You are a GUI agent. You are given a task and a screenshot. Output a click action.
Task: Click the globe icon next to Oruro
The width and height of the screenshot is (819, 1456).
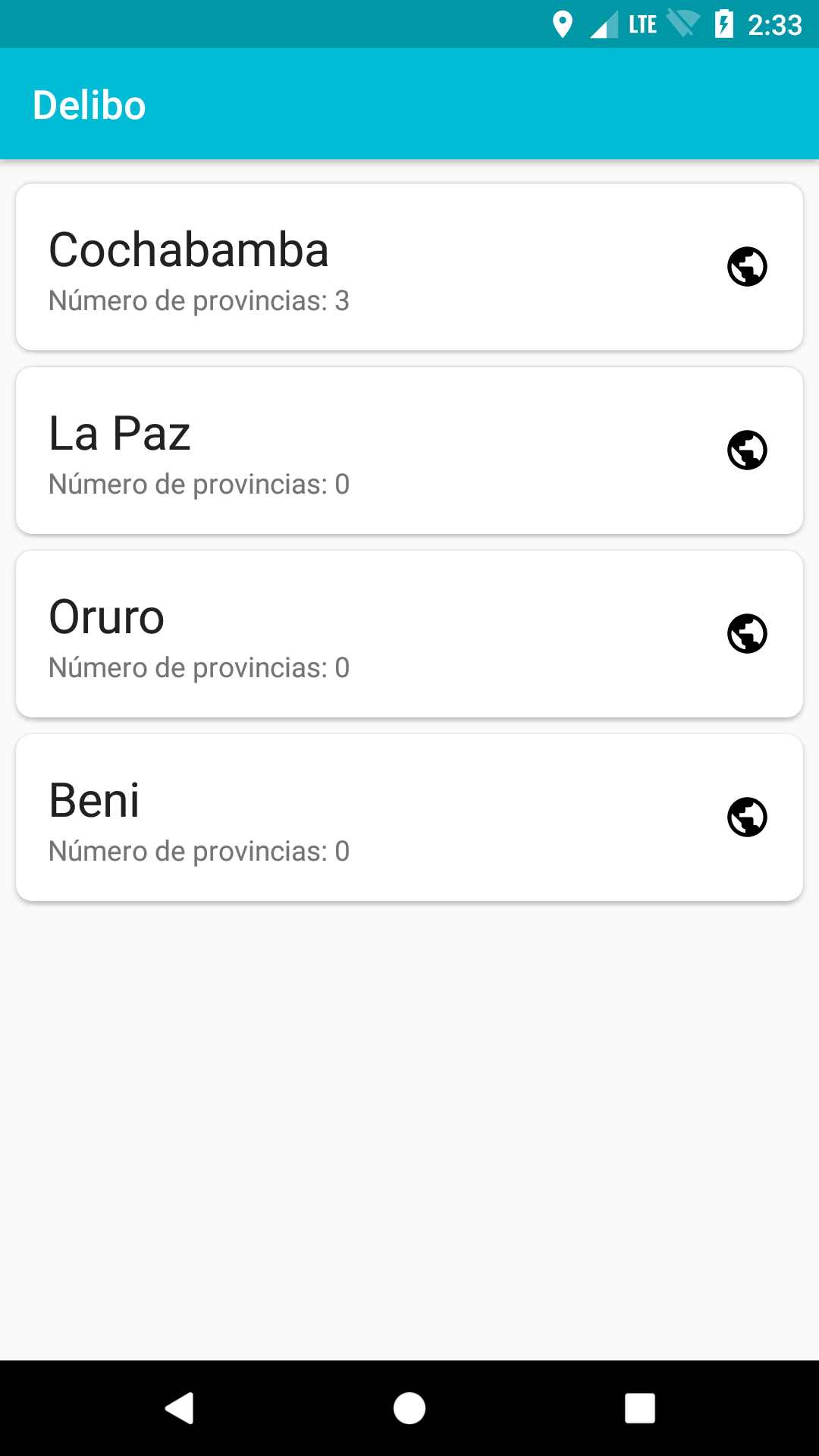click(748, 634)
